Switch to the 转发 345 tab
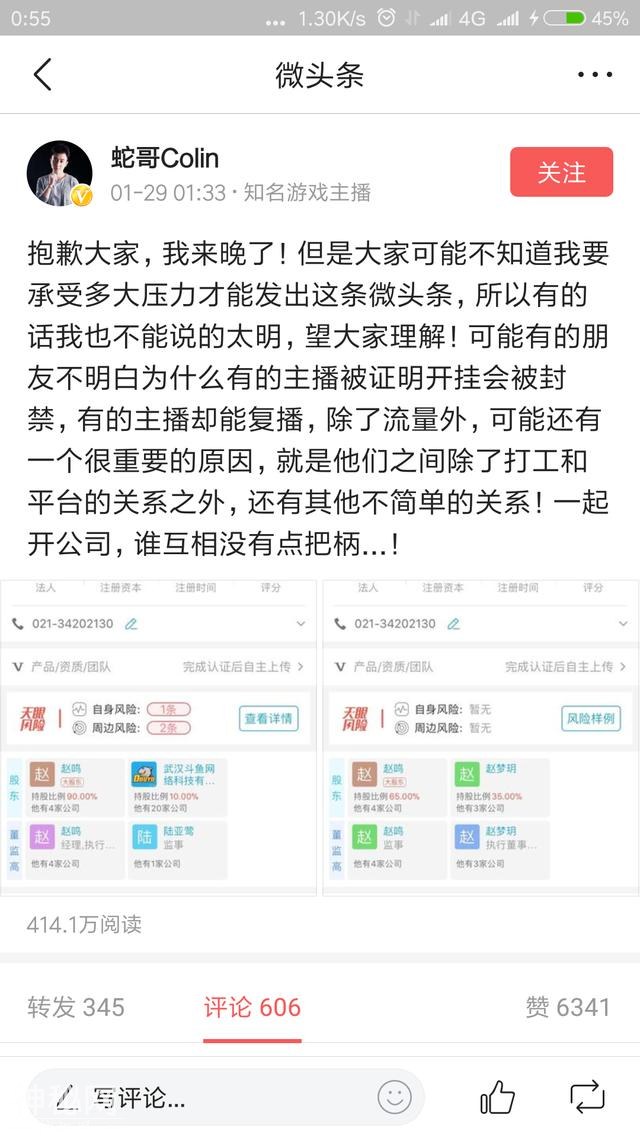The height and width of the screenshot is (1138, 640). click(x=76, y=1007)
